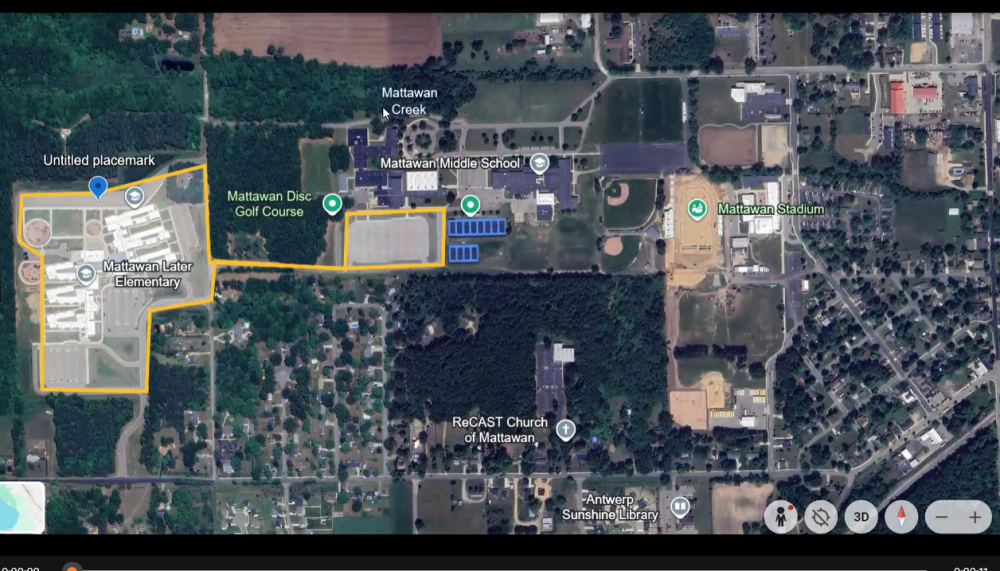
Task: Select the Untitled placemark pin
Action: 98,186
